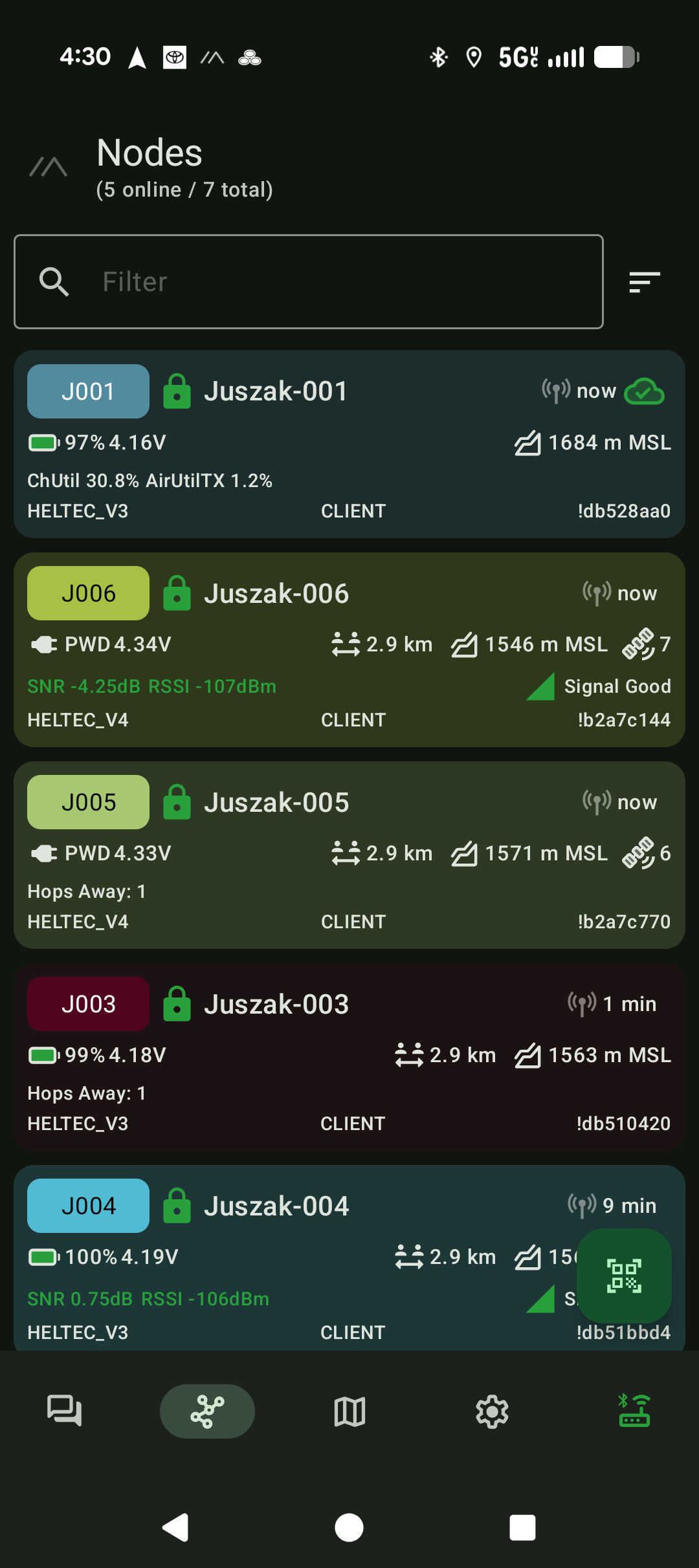This screenshot has height=1568, width=699.
Task: Open the Juszak-001 node card
Action: coord(349,444)
